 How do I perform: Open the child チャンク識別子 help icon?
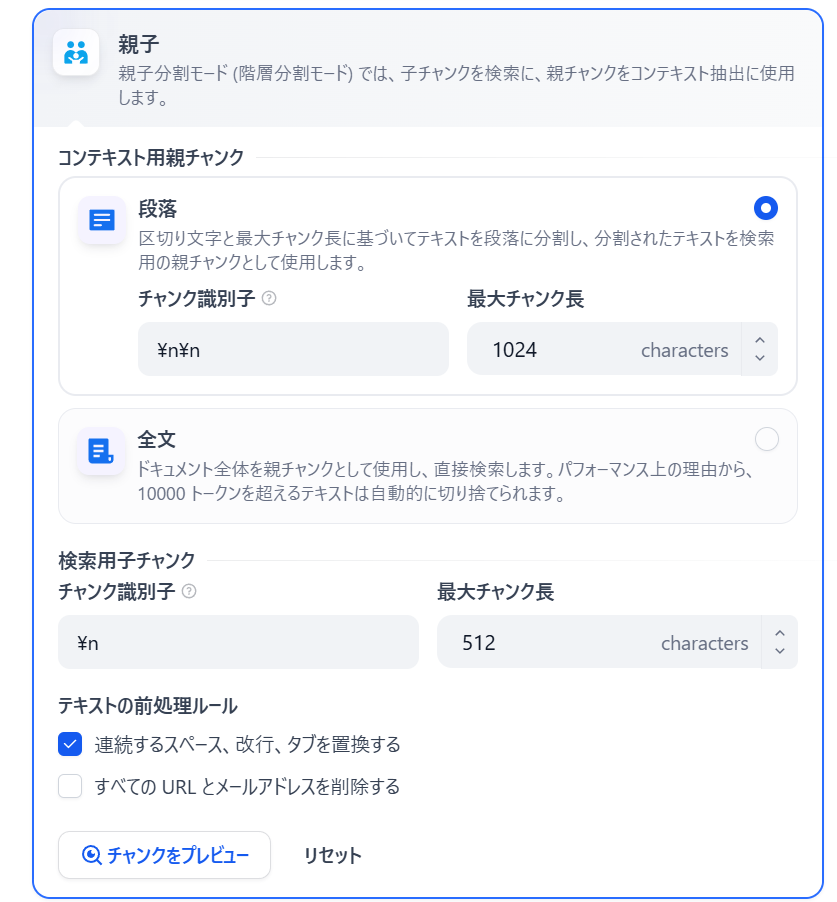[x=189, y=591]
